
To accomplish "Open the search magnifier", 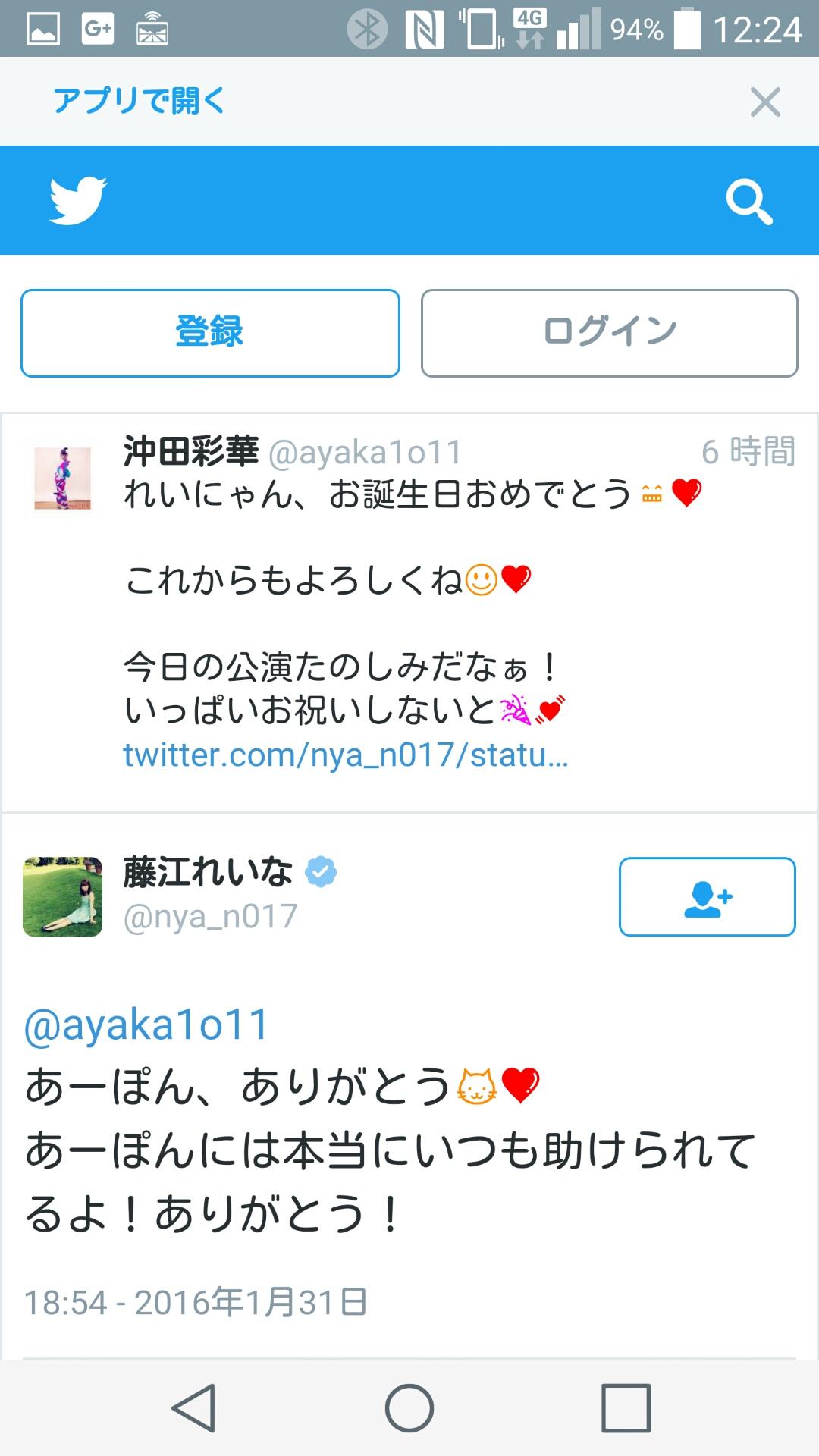I will click(x=748, y=201).
